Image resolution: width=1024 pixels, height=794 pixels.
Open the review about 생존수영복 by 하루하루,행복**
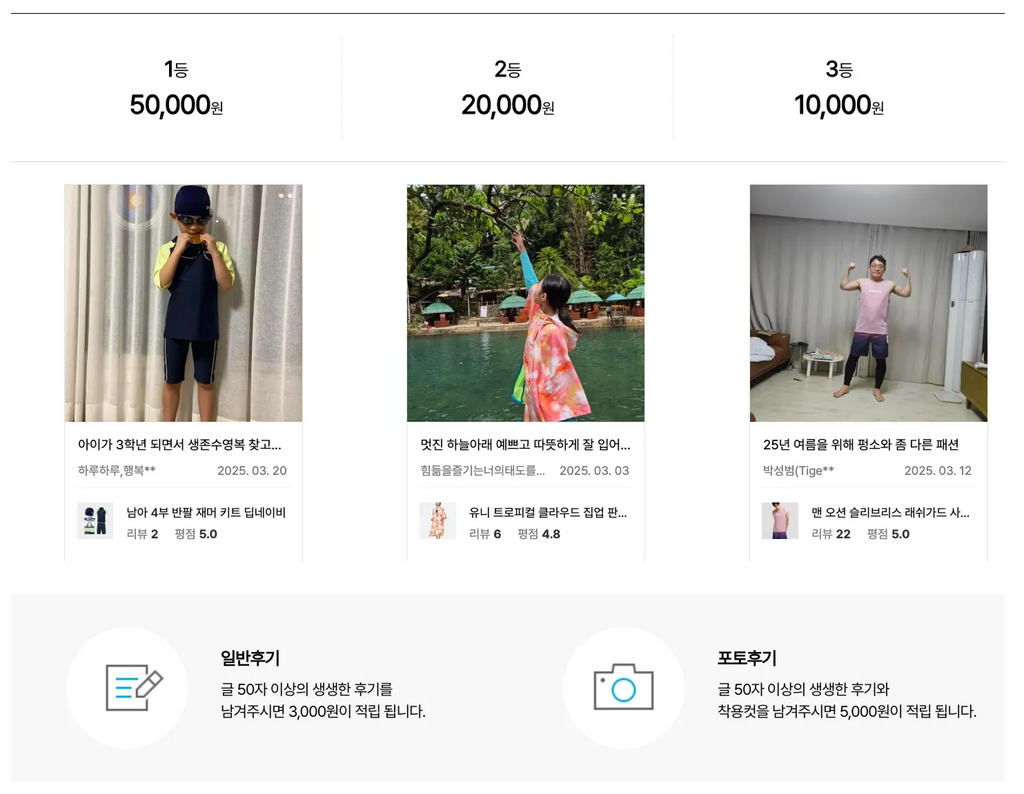pos(180,445)
